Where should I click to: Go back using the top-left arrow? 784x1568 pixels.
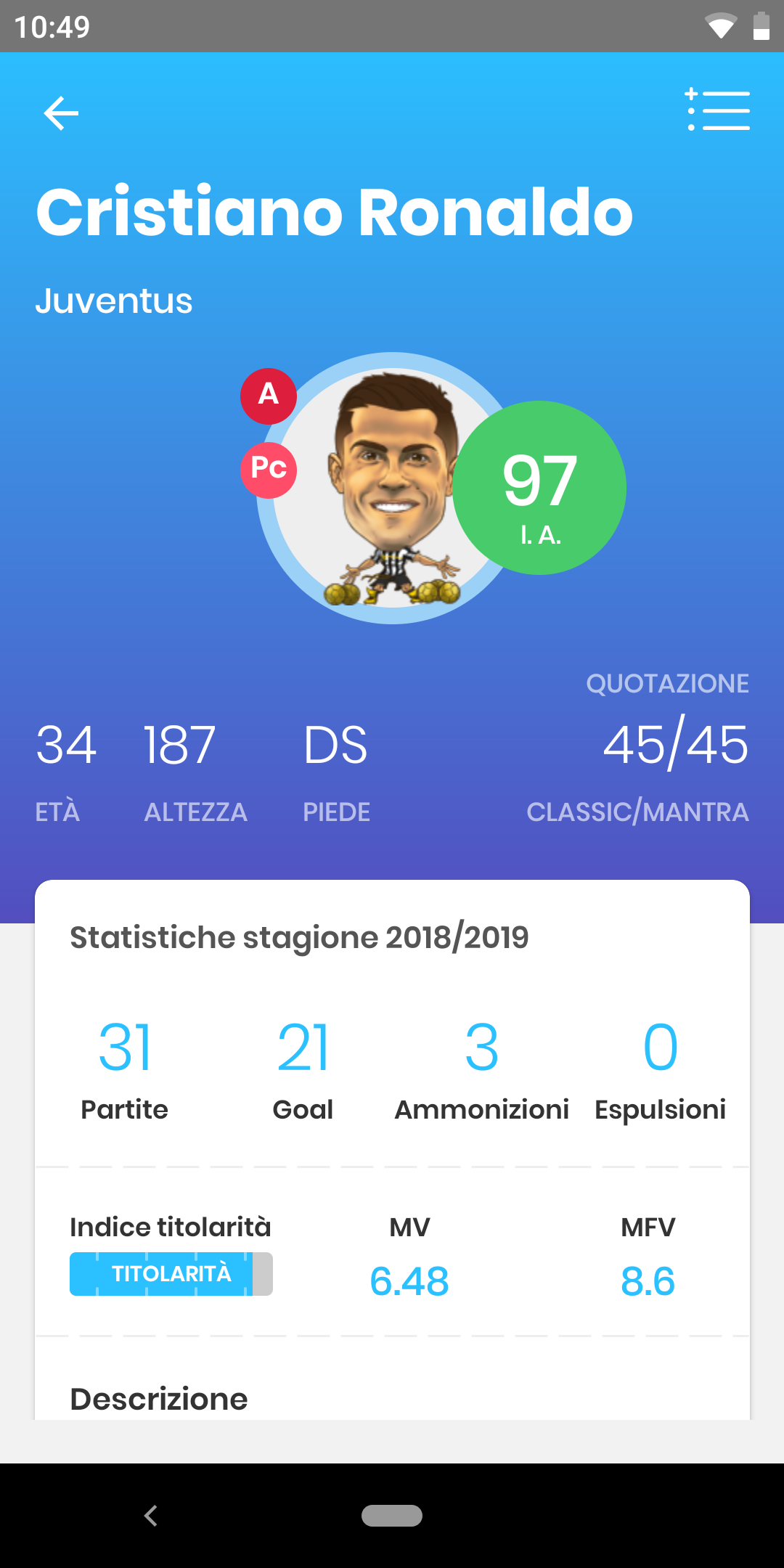61,113
